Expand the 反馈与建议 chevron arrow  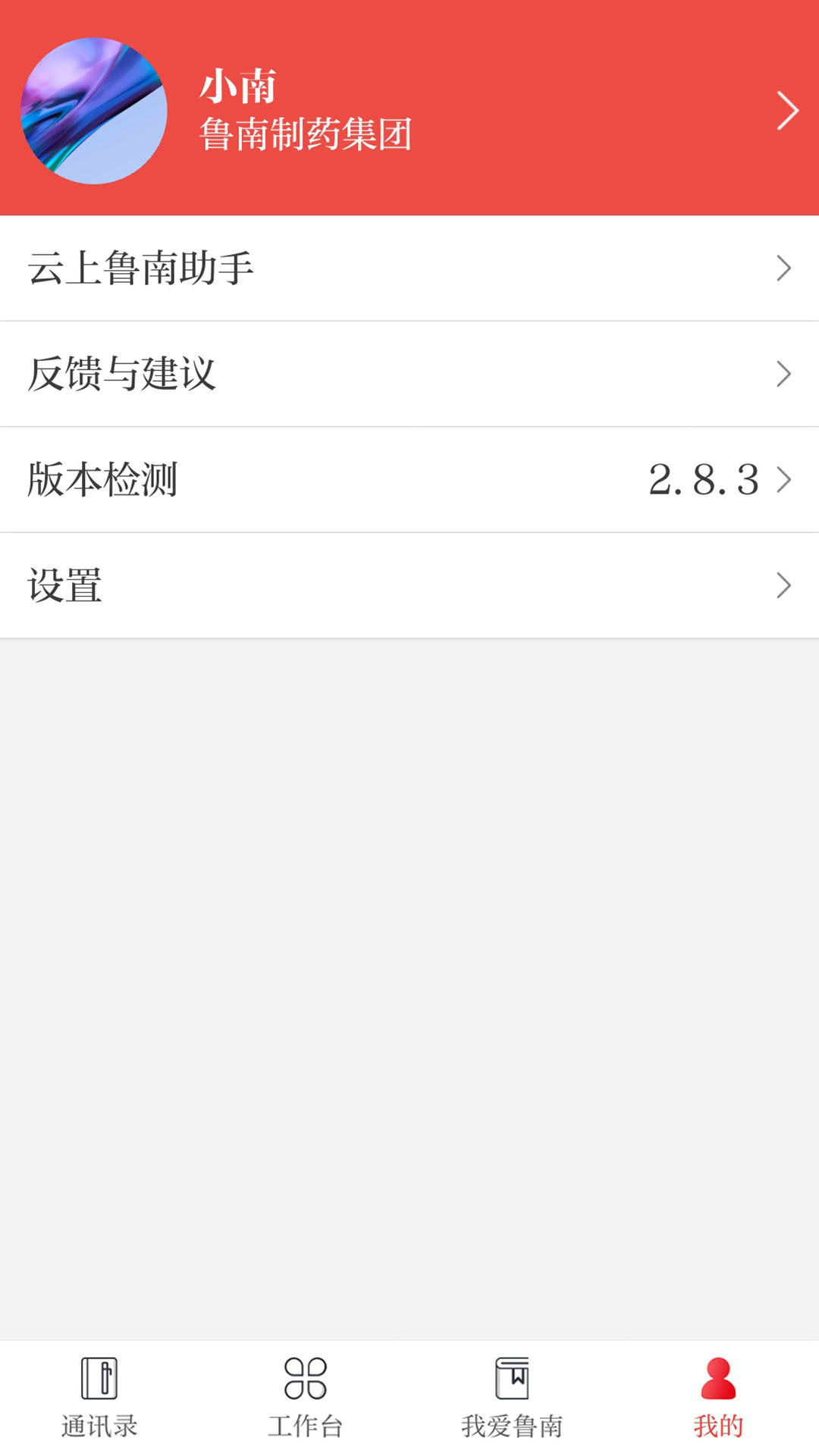tap(783, 373)
